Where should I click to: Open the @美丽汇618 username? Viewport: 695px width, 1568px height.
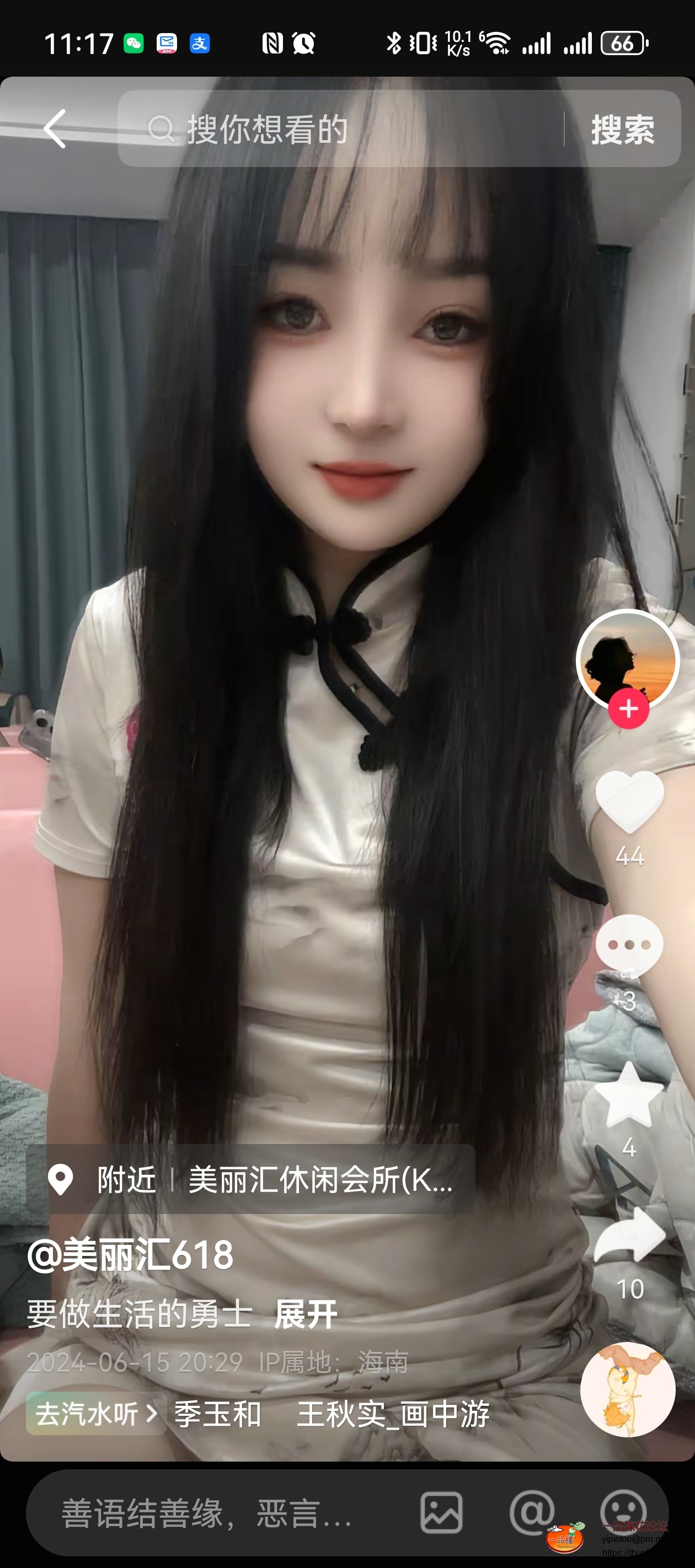130,1255
